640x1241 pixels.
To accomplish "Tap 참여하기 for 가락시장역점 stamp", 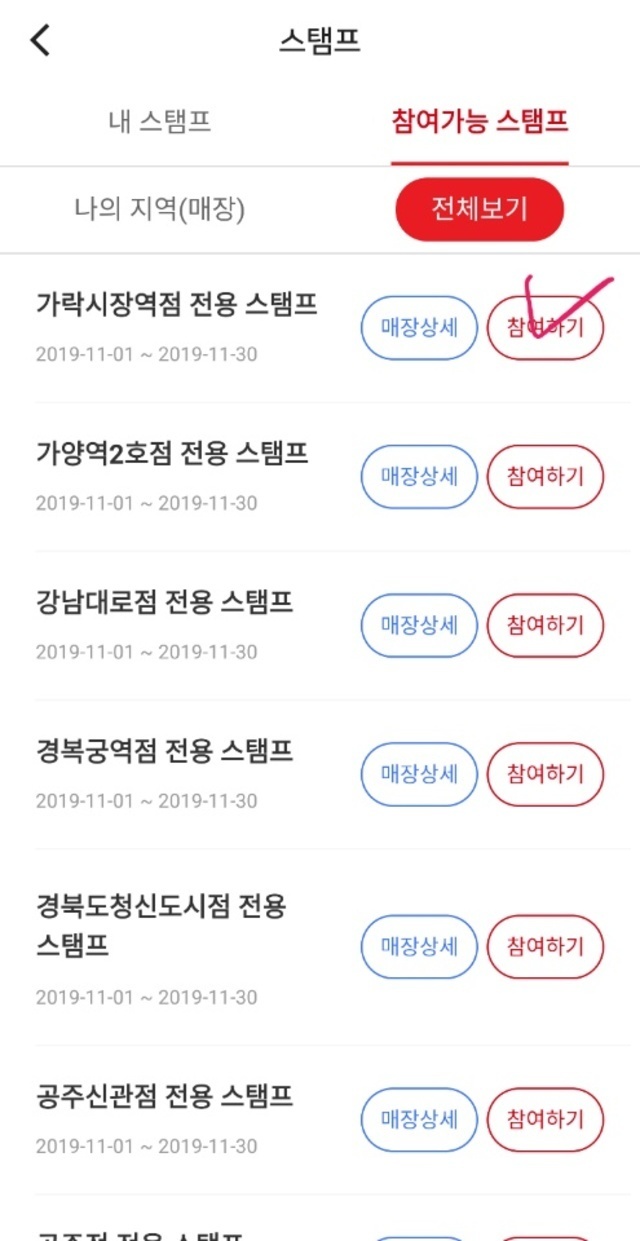I will coord(545,327).
